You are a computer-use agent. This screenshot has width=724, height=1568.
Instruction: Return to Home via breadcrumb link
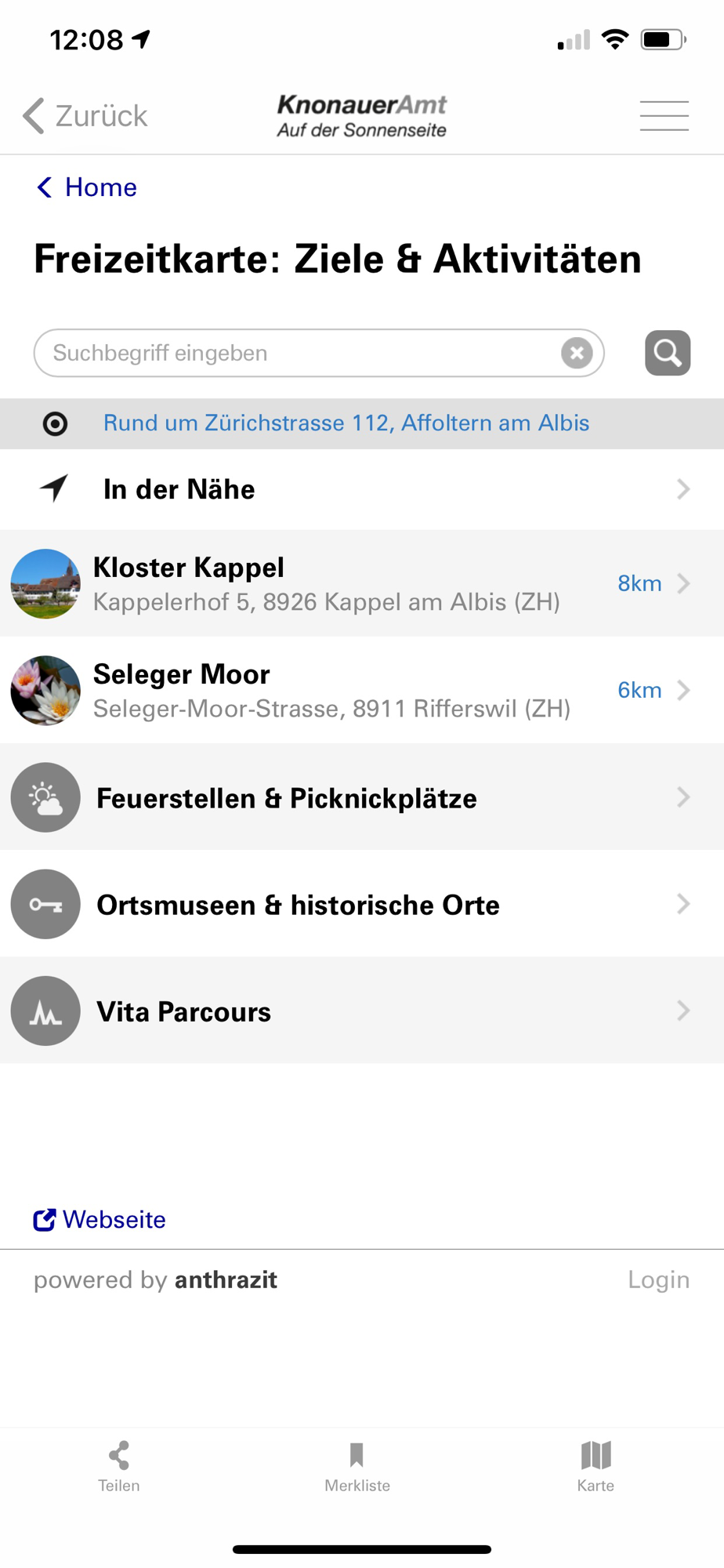[87, 187]
